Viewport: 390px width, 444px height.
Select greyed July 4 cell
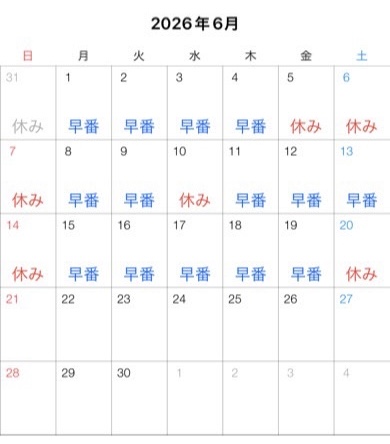point(362,398)
